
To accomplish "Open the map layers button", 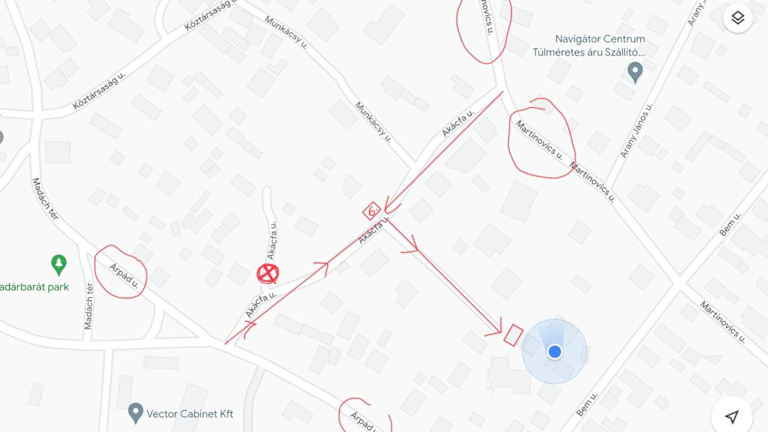I will [737, 18].
